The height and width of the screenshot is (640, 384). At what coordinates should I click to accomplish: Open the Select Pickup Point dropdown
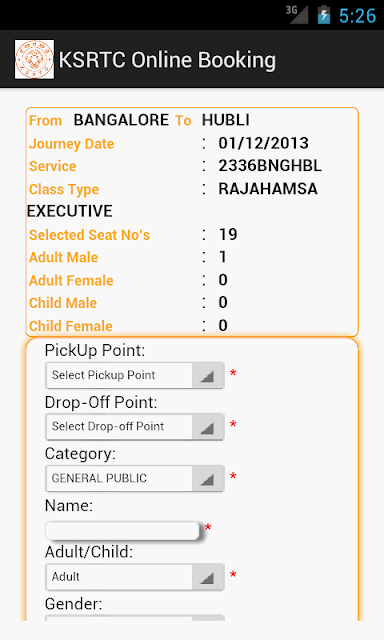[x=135, y=375]
